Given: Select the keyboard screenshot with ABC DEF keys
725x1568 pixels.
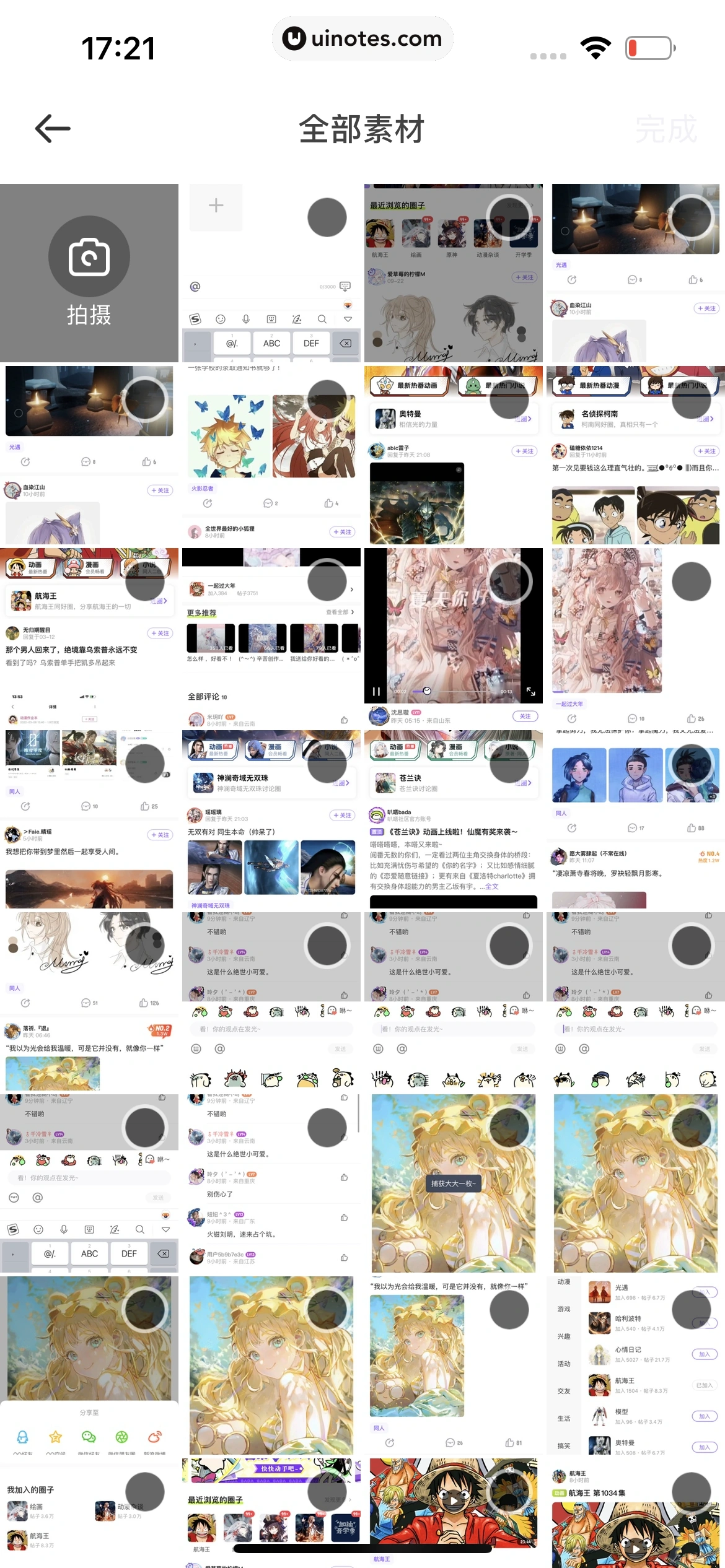Looking at the screenshot, I should tap(327, 217).
